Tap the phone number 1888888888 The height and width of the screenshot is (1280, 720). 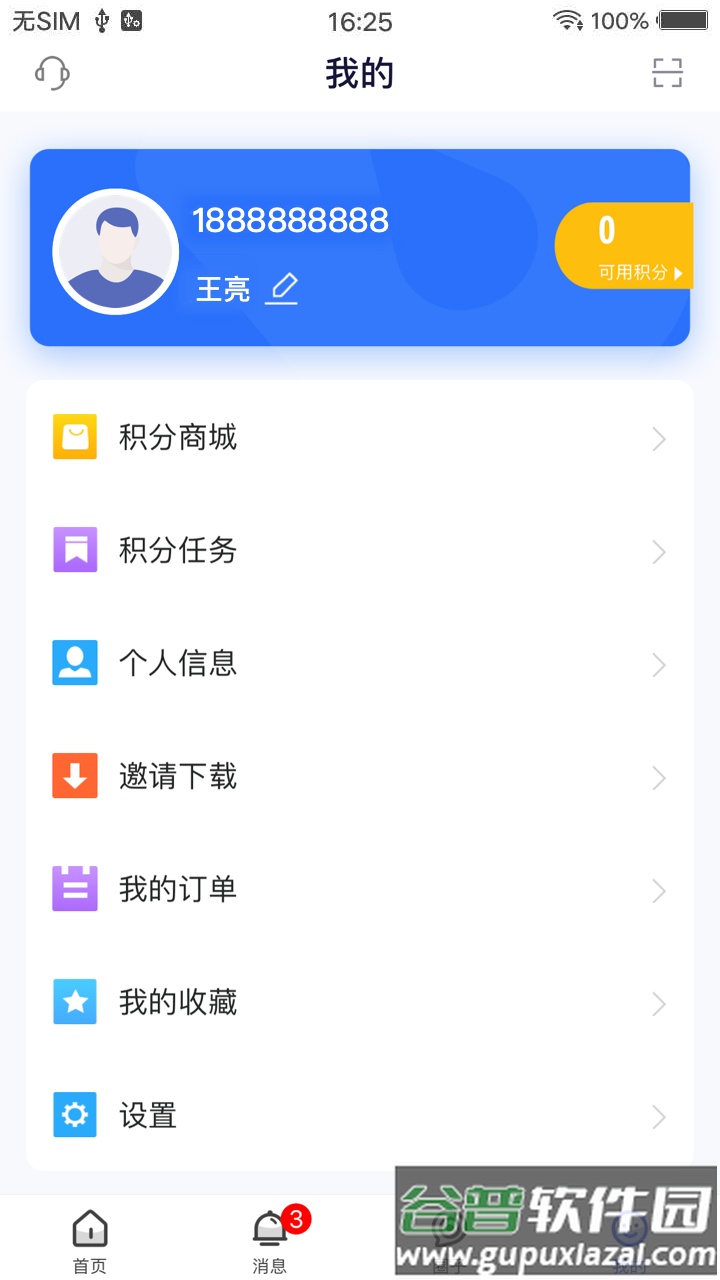pyautogui.click(x=291, y=221)
